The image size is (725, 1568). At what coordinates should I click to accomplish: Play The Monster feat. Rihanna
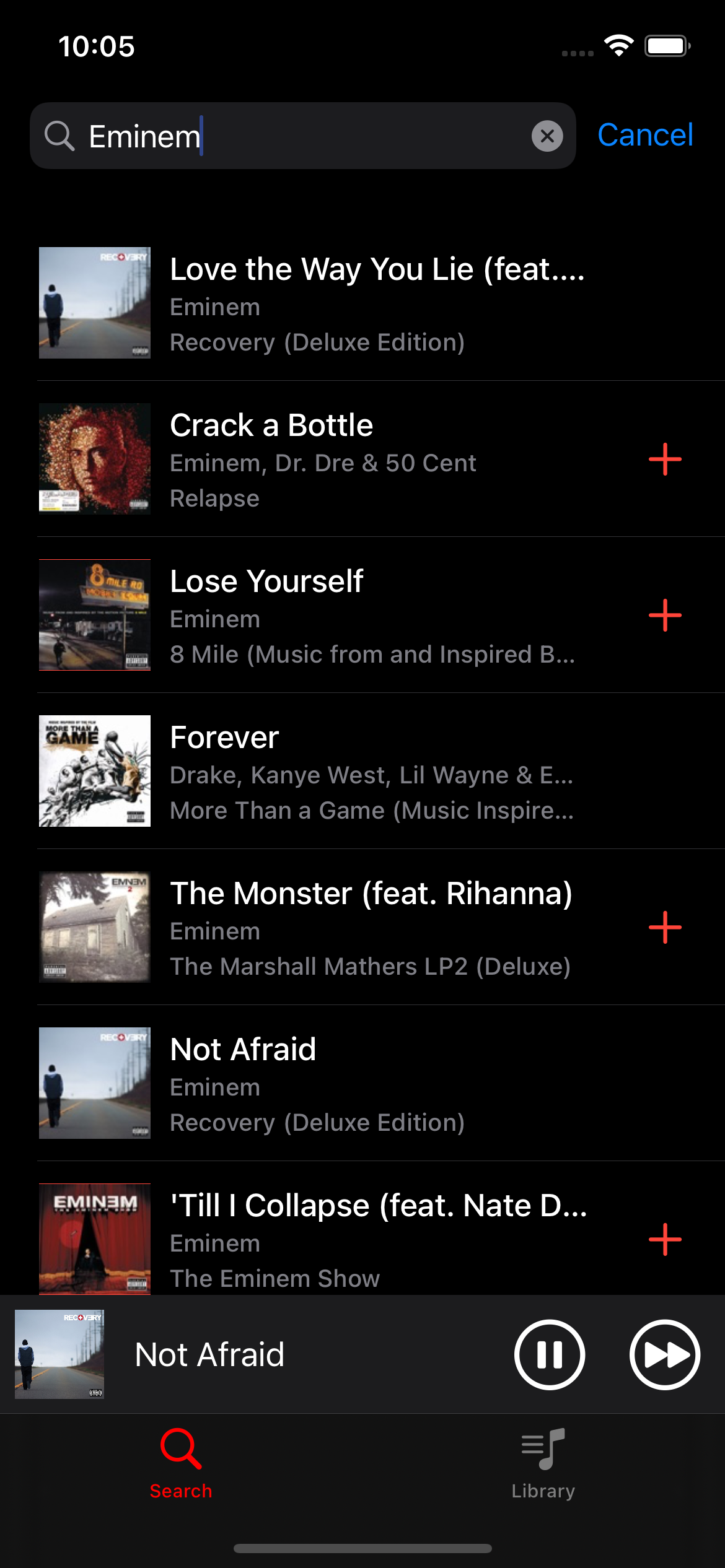coord(372,927)
